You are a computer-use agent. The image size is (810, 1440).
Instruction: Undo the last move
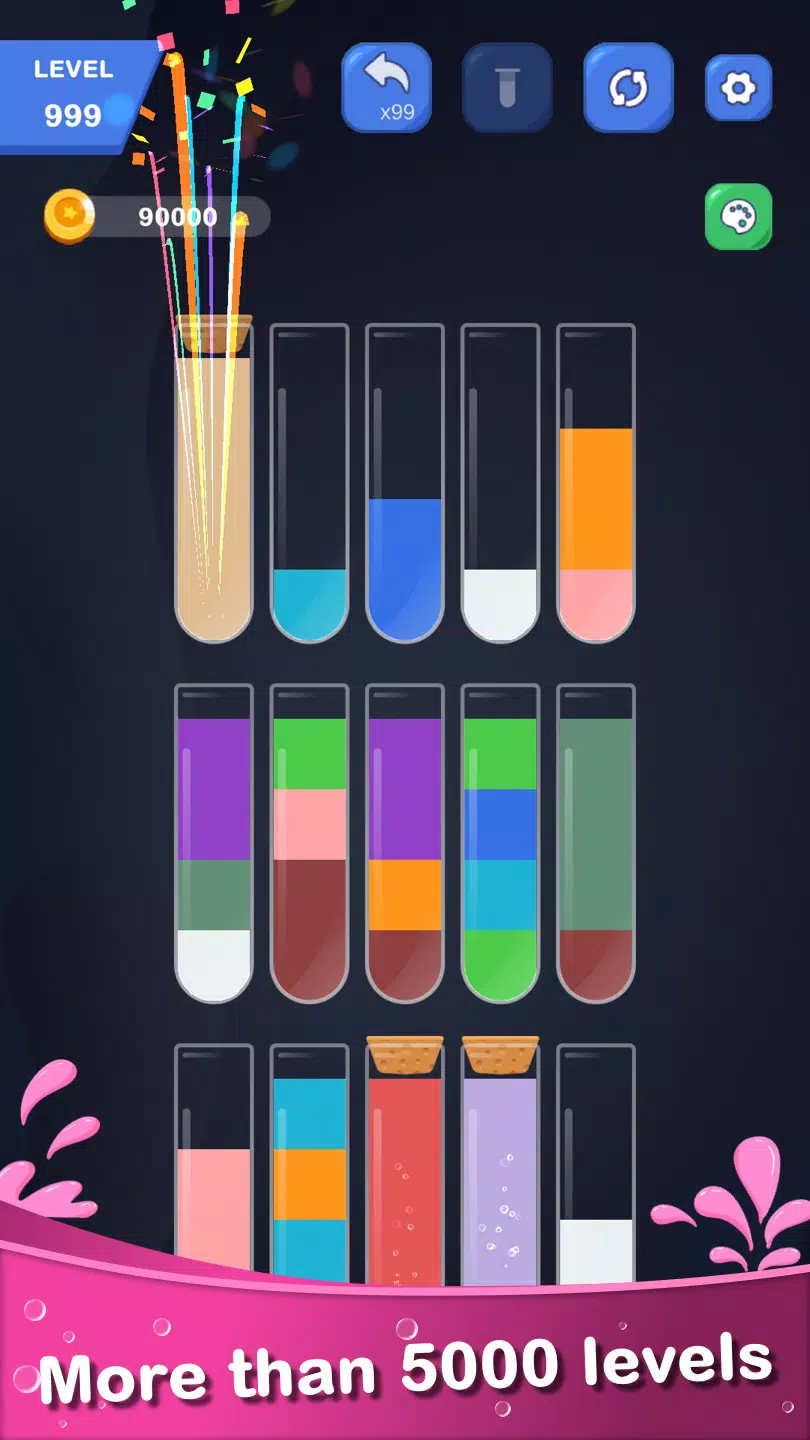click(x=386, y=88)
